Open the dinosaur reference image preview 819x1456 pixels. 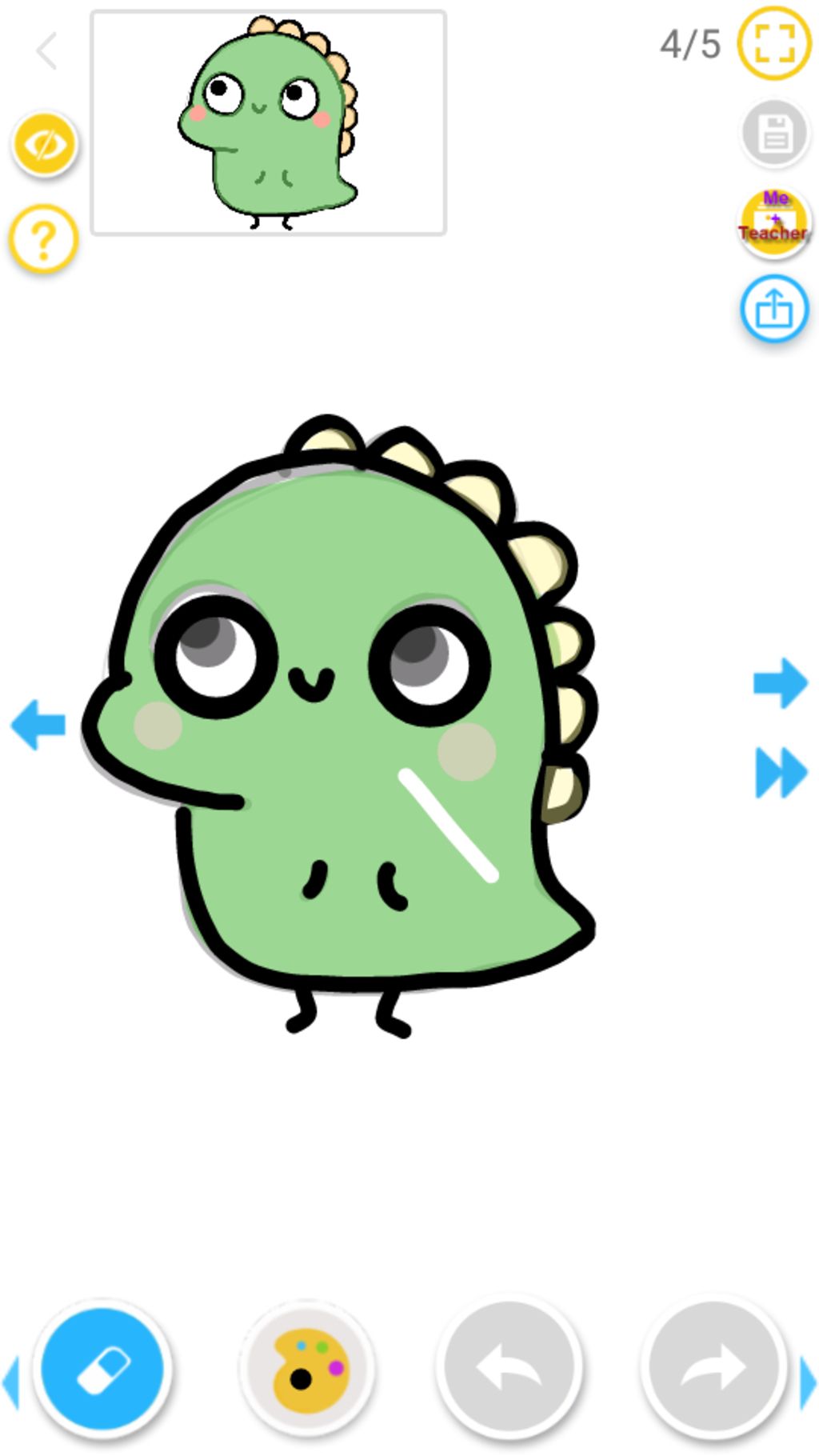268,122
